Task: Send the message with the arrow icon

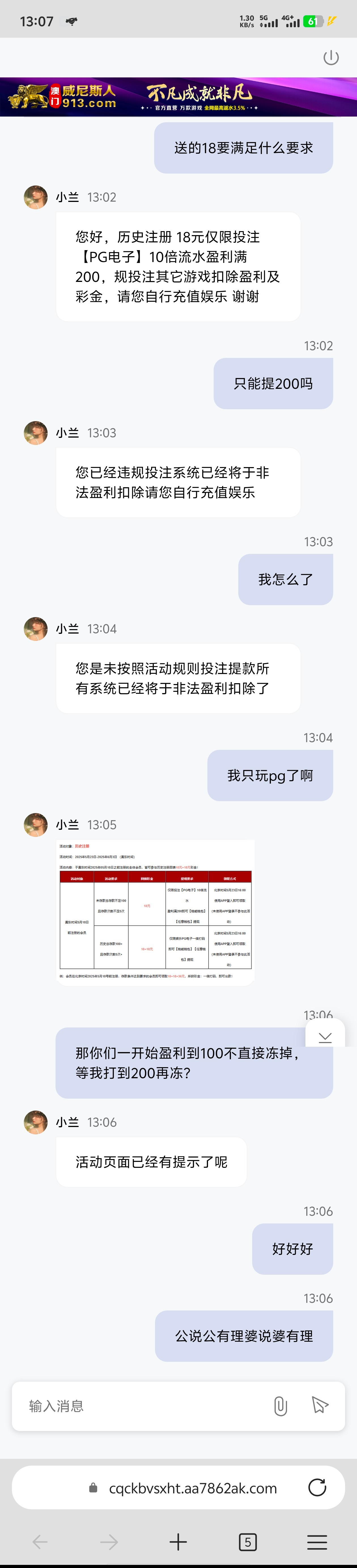Action: [319, 1405]
